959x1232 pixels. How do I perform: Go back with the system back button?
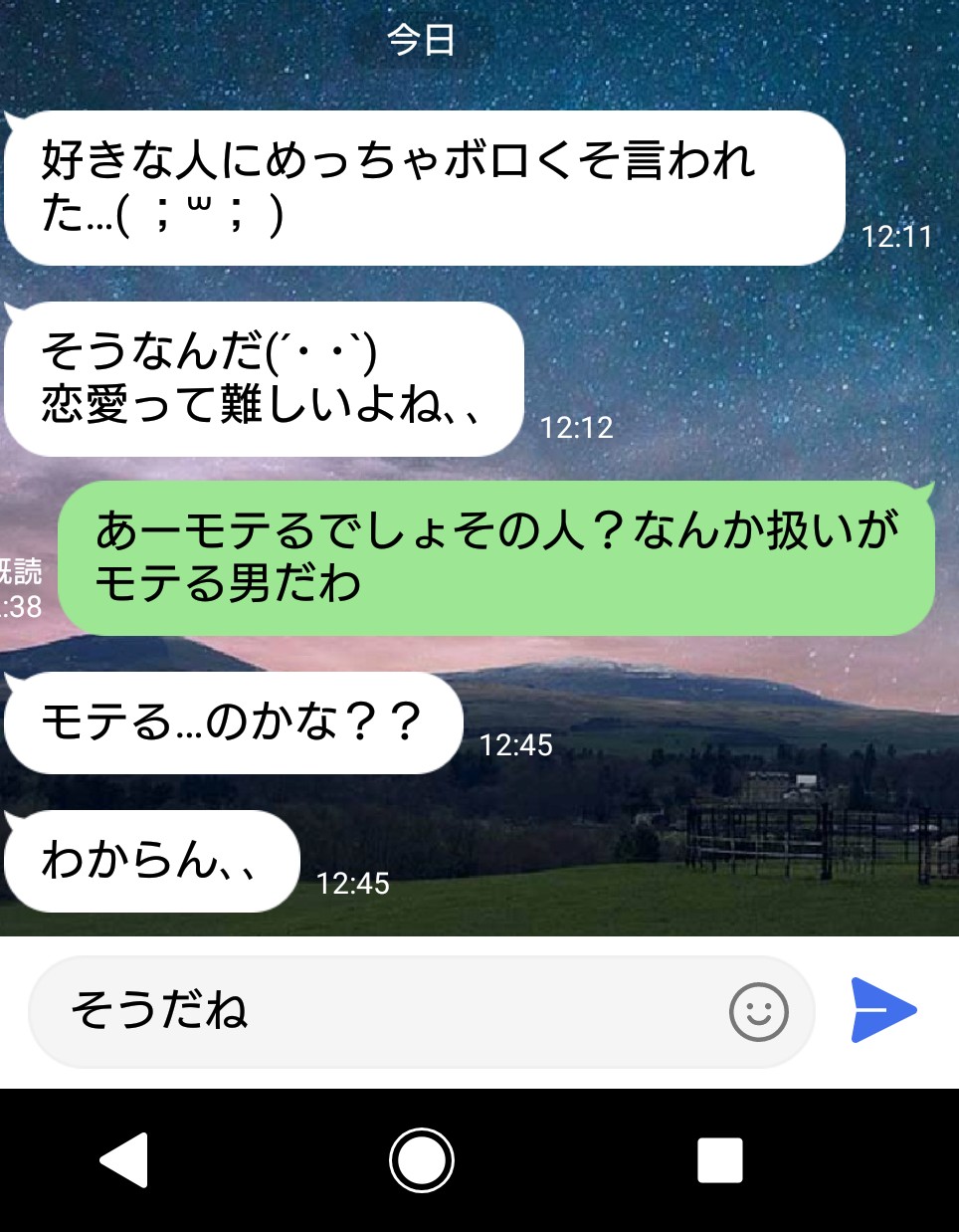(x=126, y=1160)
